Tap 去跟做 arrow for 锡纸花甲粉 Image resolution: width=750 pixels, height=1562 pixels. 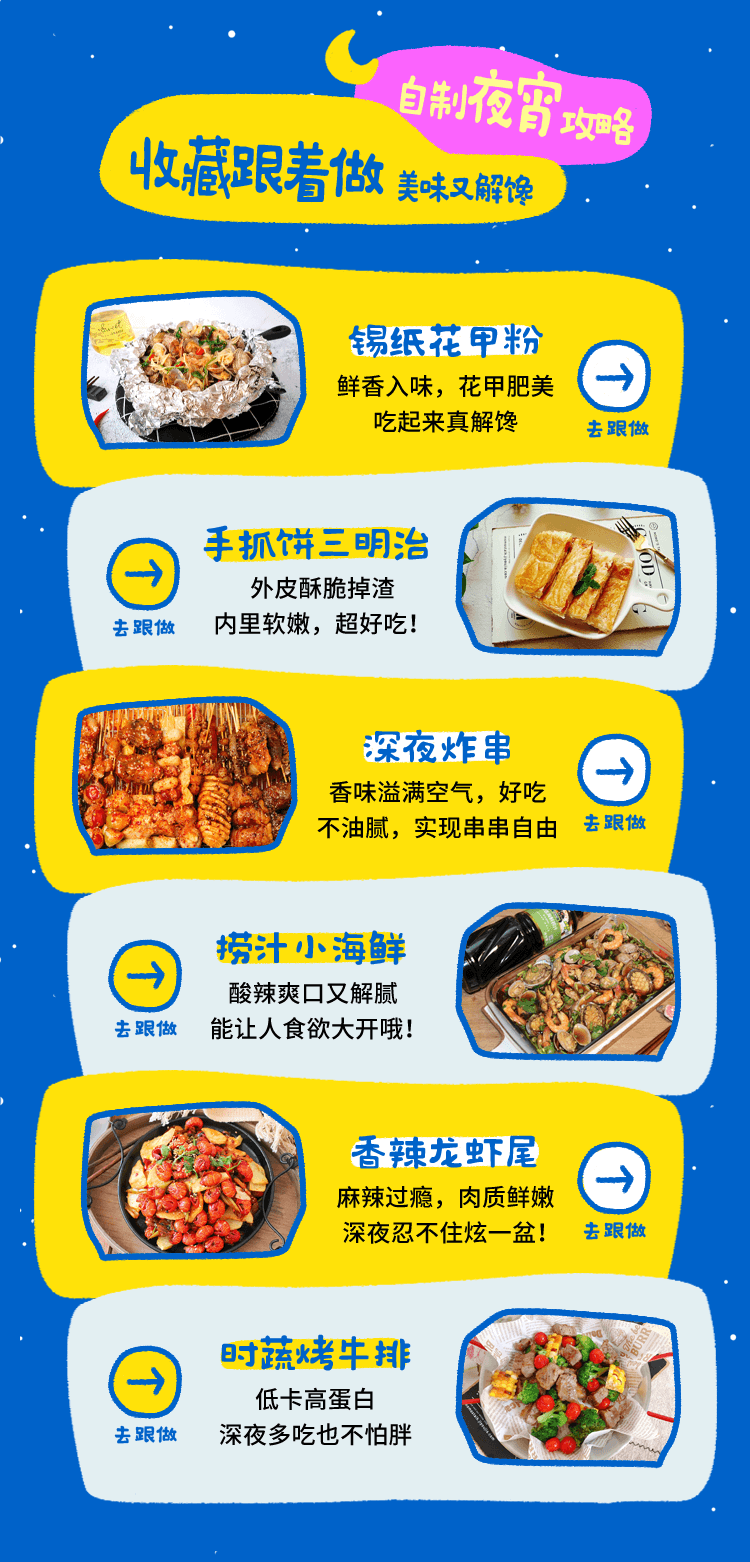[x=615, y=377]
